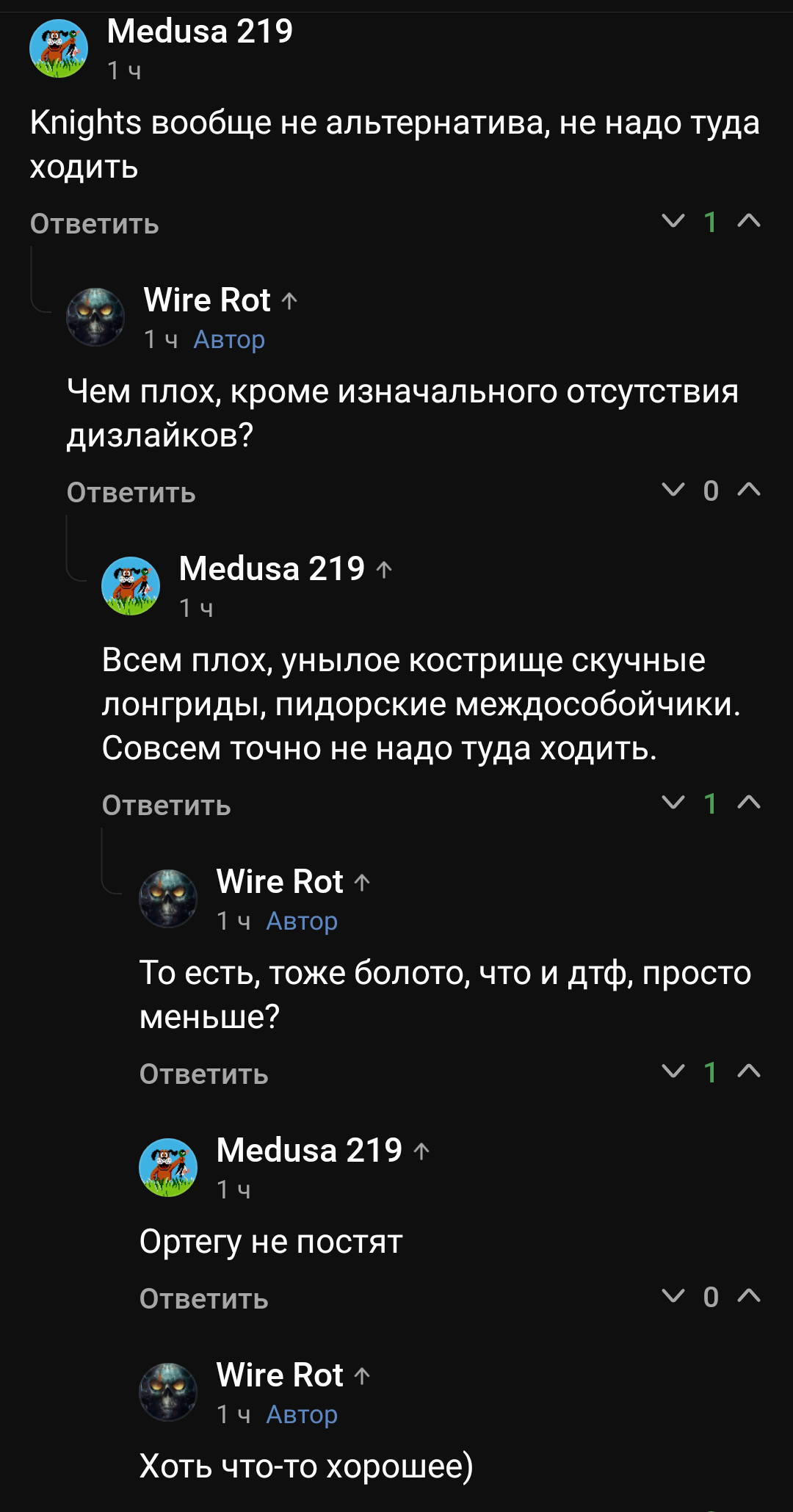Screen dimensions: 793x1512
Task: Reply to the "Всем плох" comment
Action: [166, 806]
